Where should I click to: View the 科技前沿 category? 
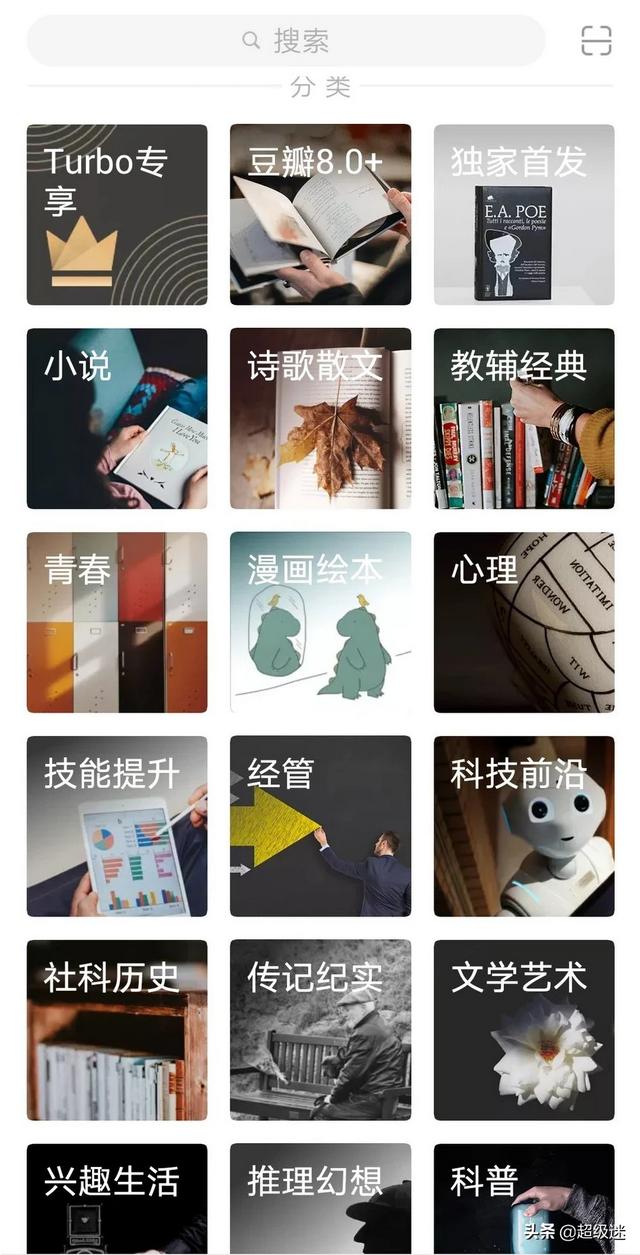[524, 826]
